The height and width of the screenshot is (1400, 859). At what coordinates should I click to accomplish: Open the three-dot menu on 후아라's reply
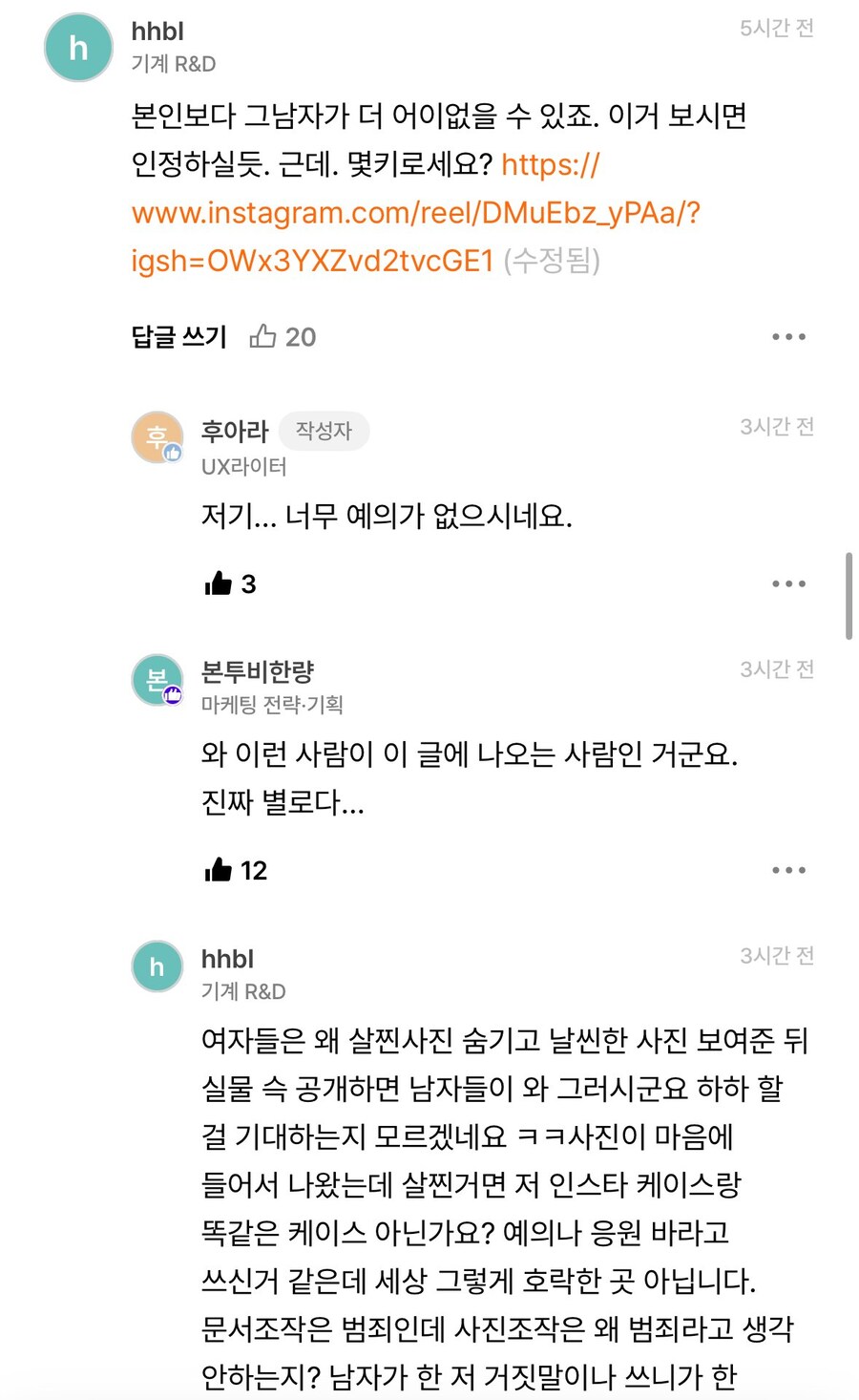789,583
